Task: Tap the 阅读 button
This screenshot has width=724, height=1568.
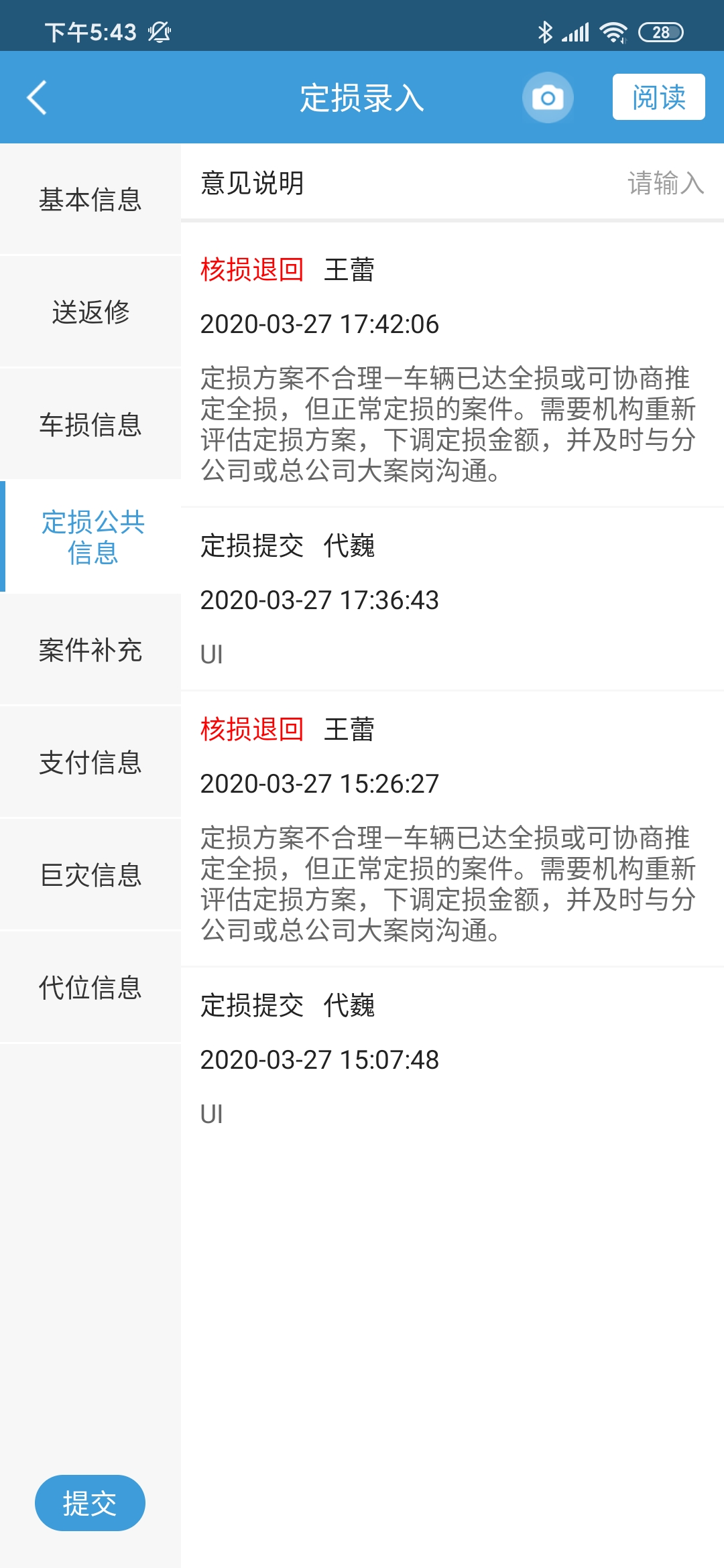Action: click(x=658, y=97)
